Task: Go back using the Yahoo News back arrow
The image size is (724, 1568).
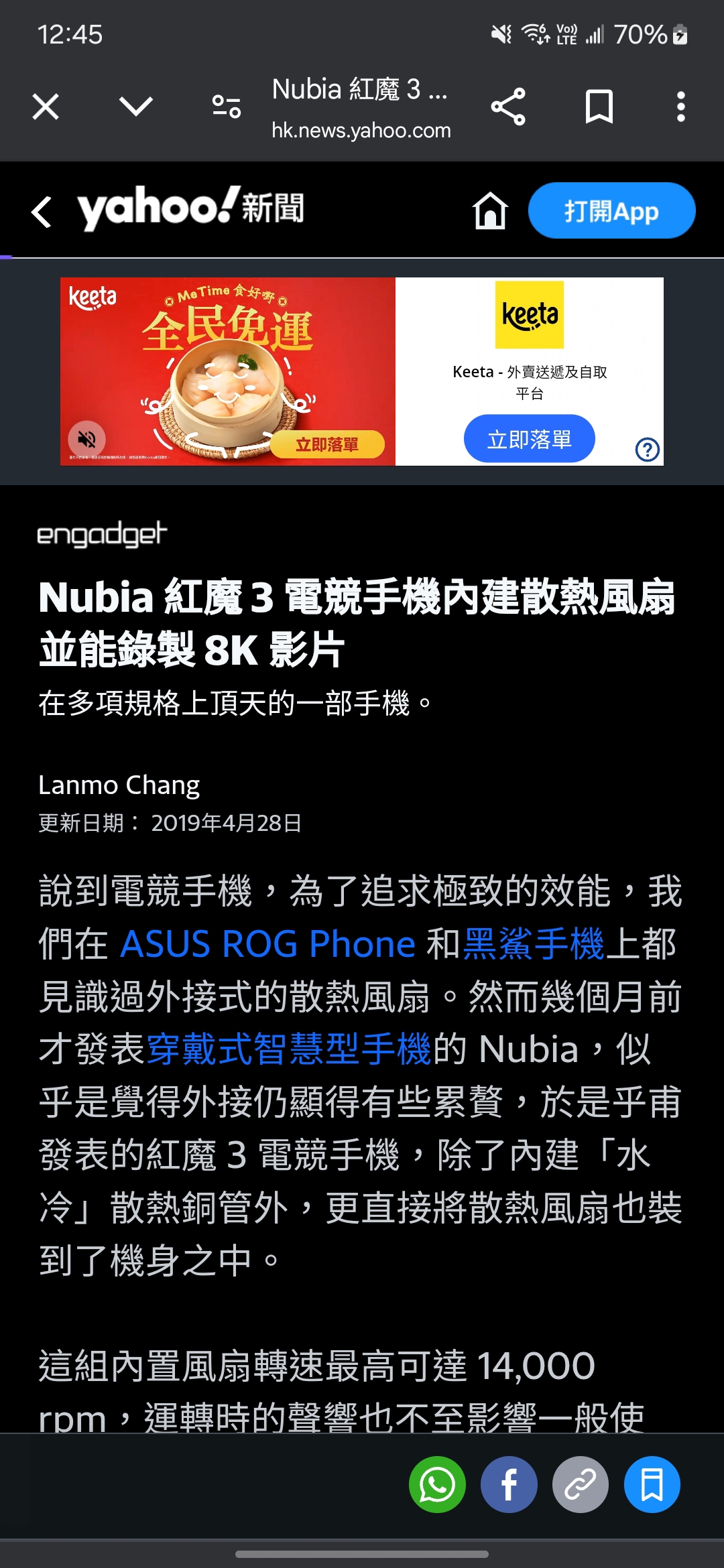Action: [x=42, y=210]
